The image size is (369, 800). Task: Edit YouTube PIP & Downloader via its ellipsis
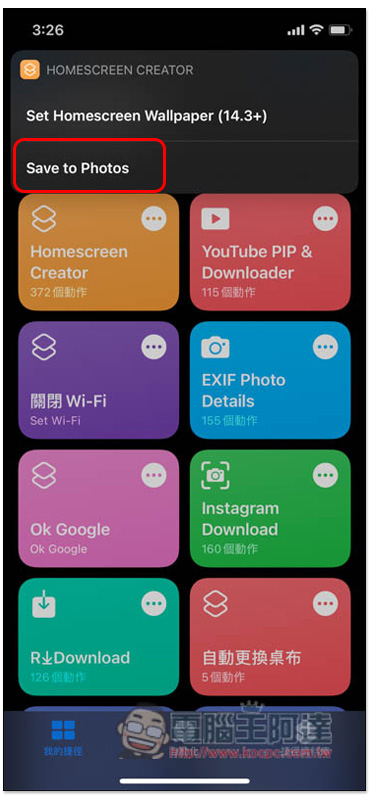pyautogui.click(x=325, y=219)
